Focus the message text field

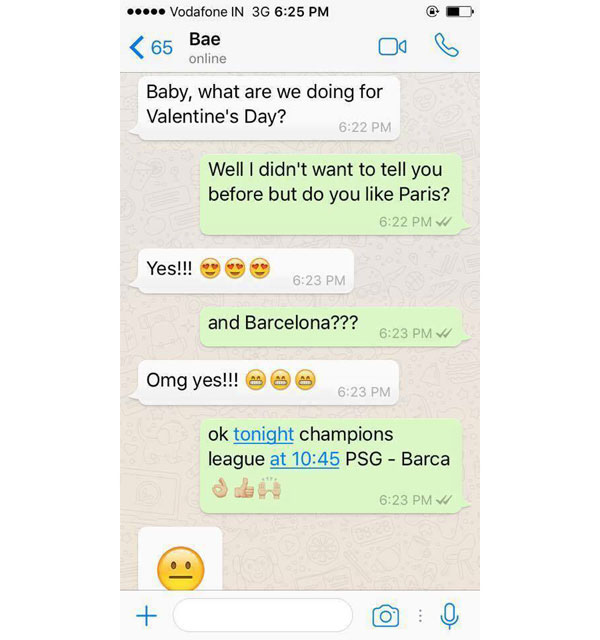(x=262, y=615)
